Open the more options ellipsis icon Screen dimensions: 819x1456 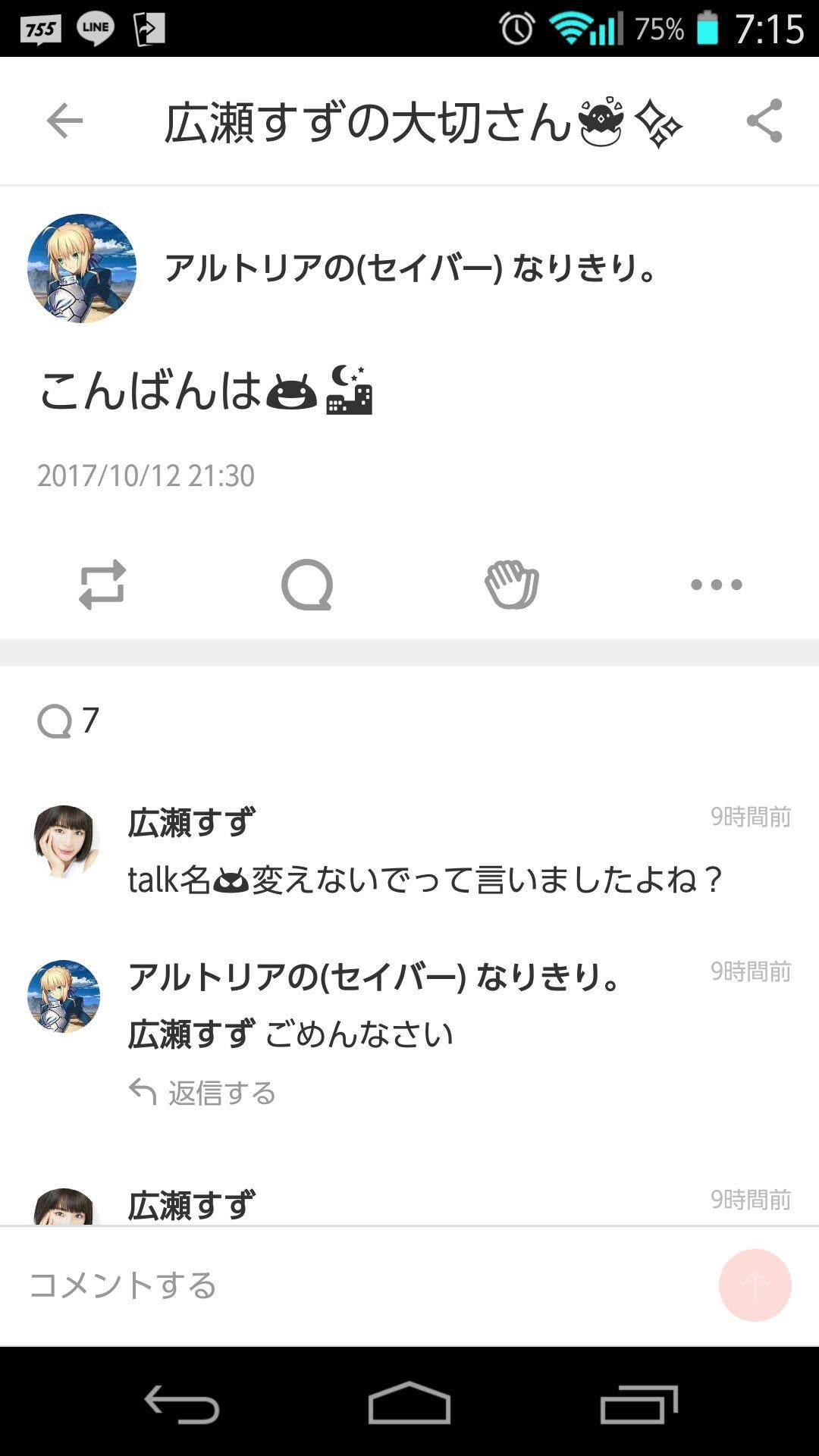[715, 584]
